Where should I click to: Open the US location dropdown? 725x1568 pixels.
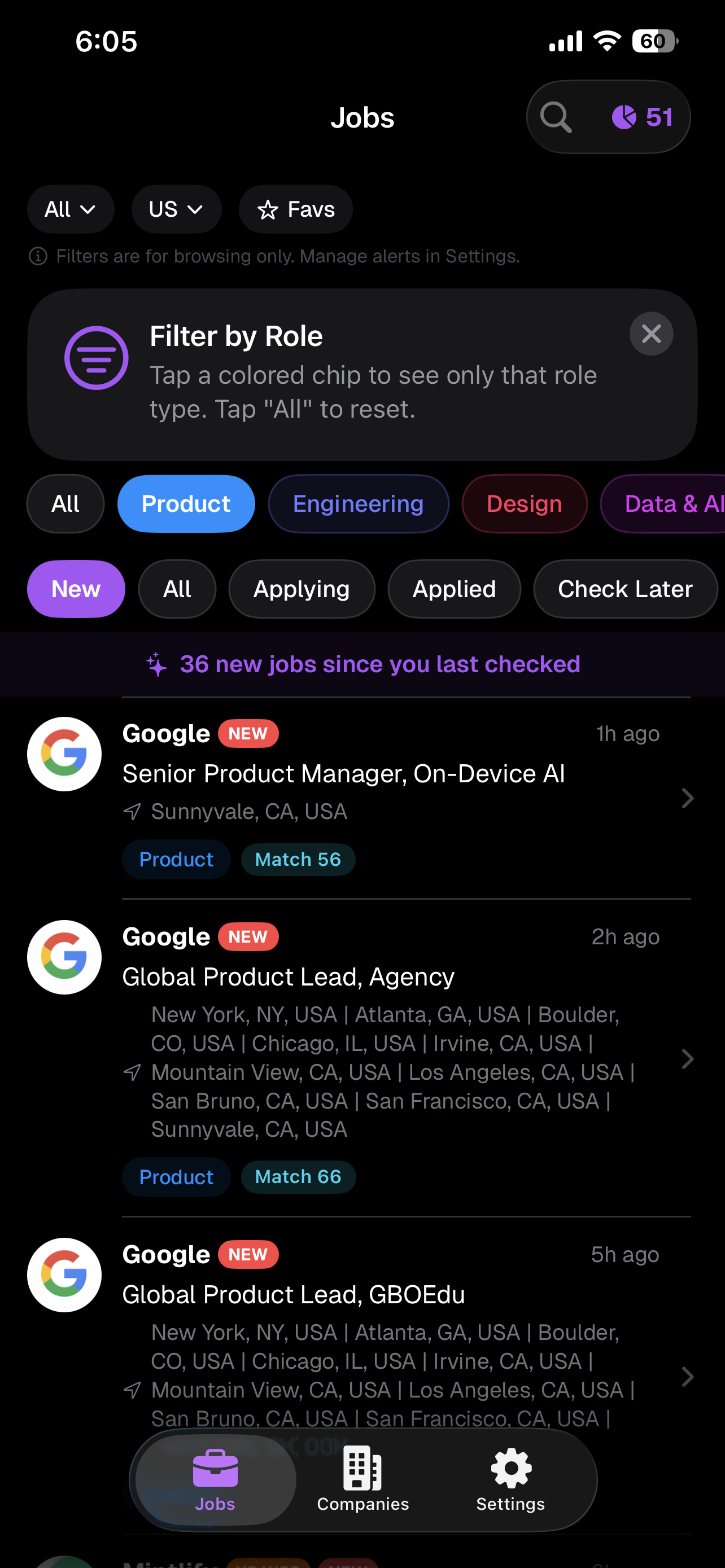(x=176, y=209)
